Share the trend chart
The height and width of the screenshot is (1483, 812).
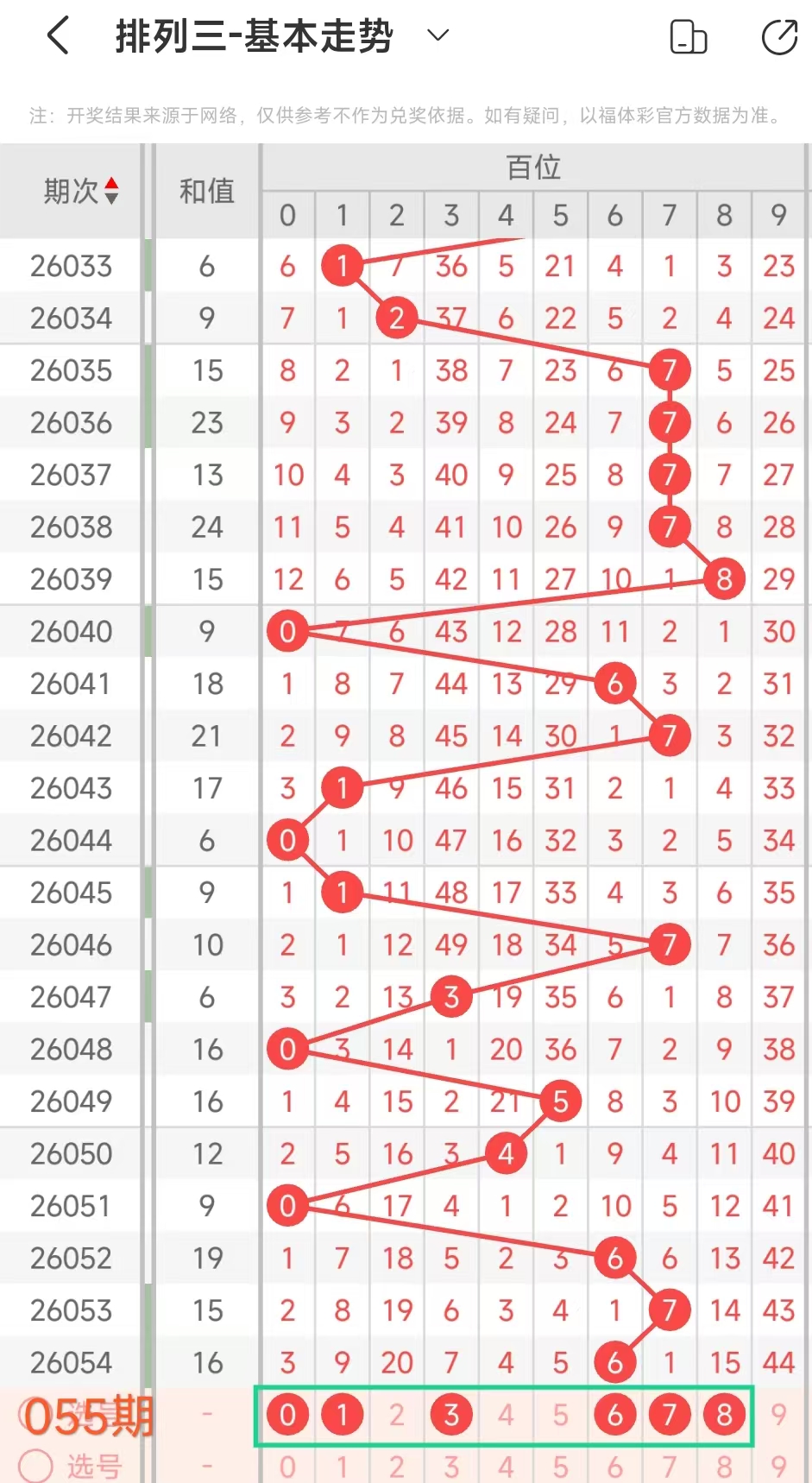pyautogui.click(x=779, y=37)
